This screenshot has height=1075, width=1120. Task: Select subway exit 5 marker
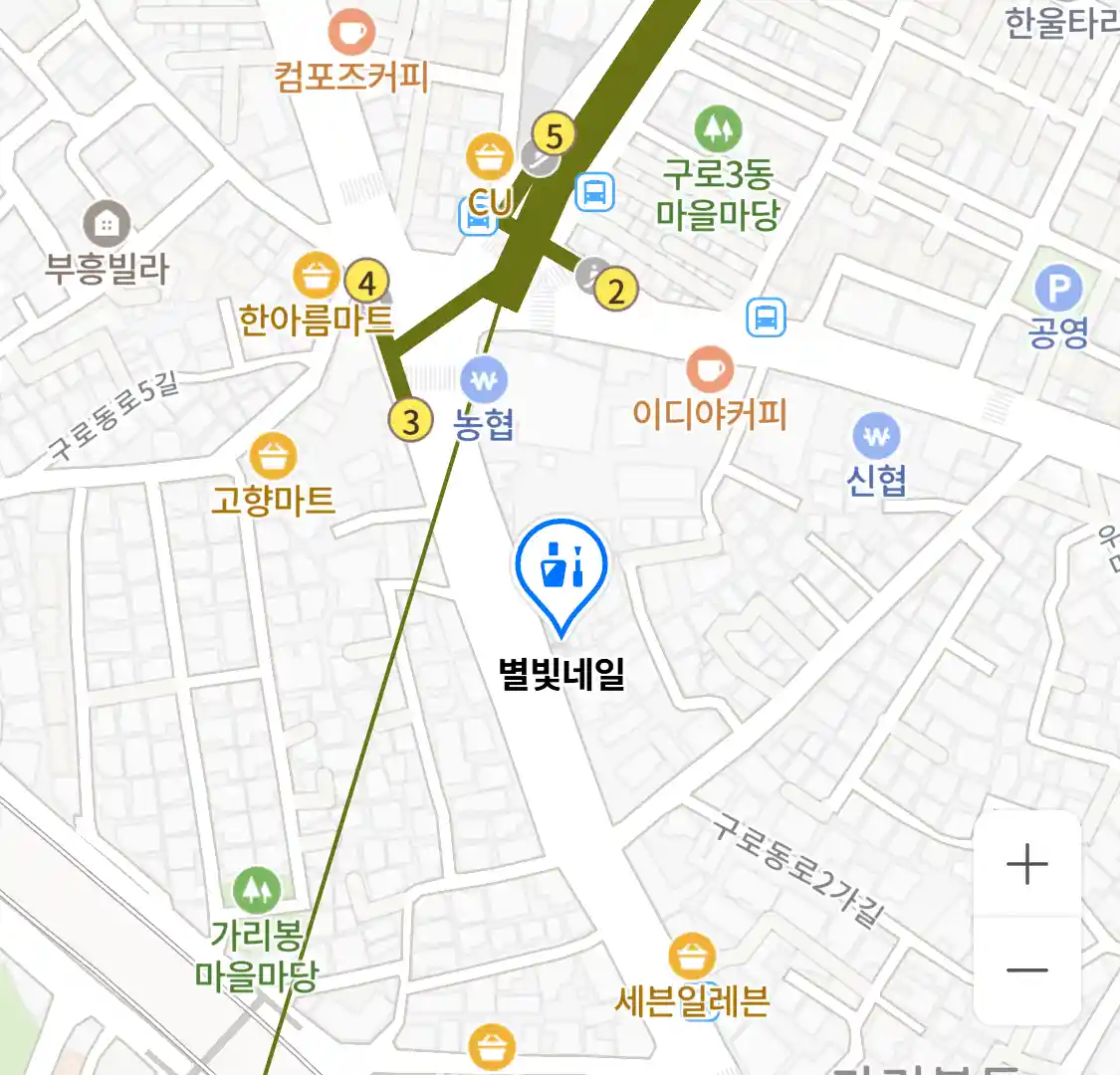555,135
